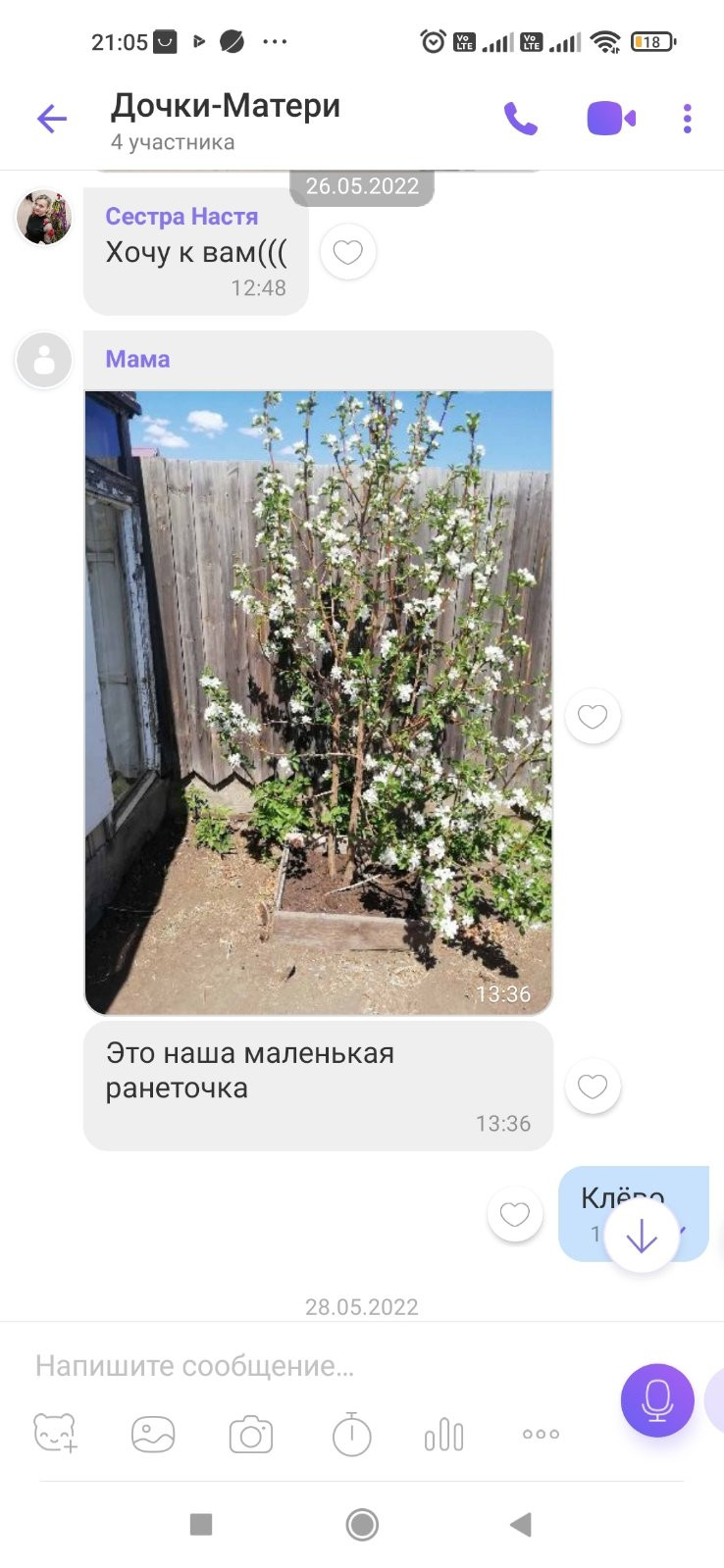Open more attachment options

click(x=541, y=1434)
